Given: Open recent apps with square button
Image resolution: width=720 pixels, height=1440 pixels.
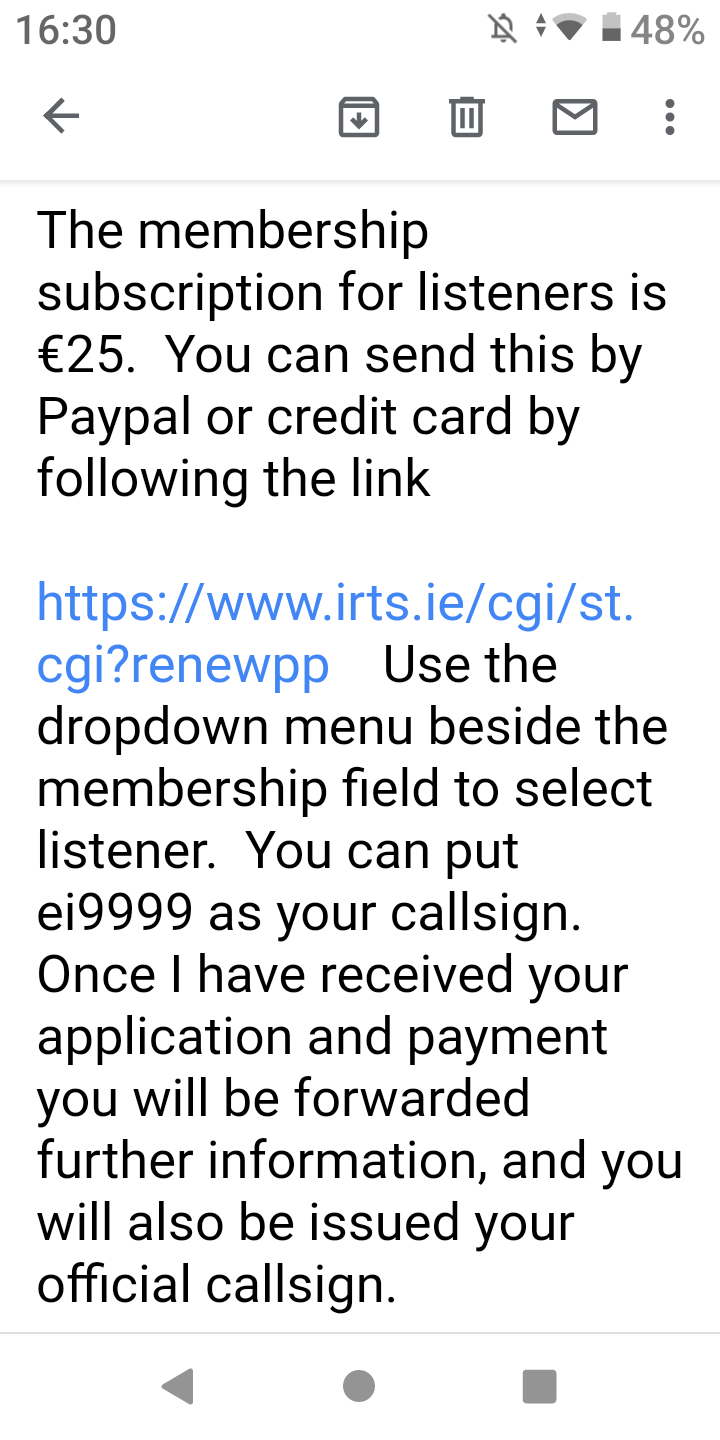Looking at the screenshot, I should tap(539, 1386).
